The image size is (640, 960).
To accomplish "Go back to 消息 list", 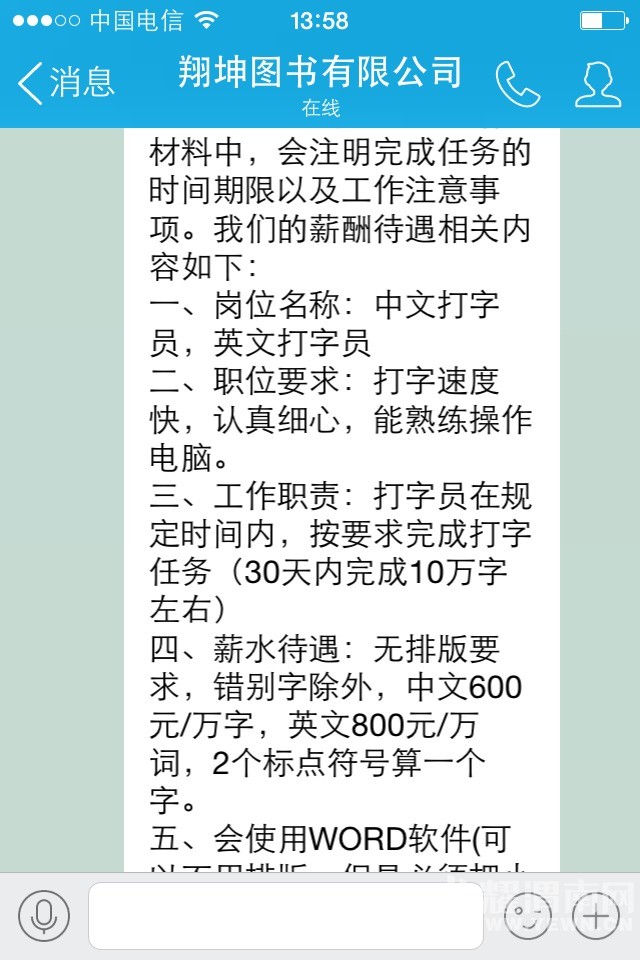I will (66, 83).
